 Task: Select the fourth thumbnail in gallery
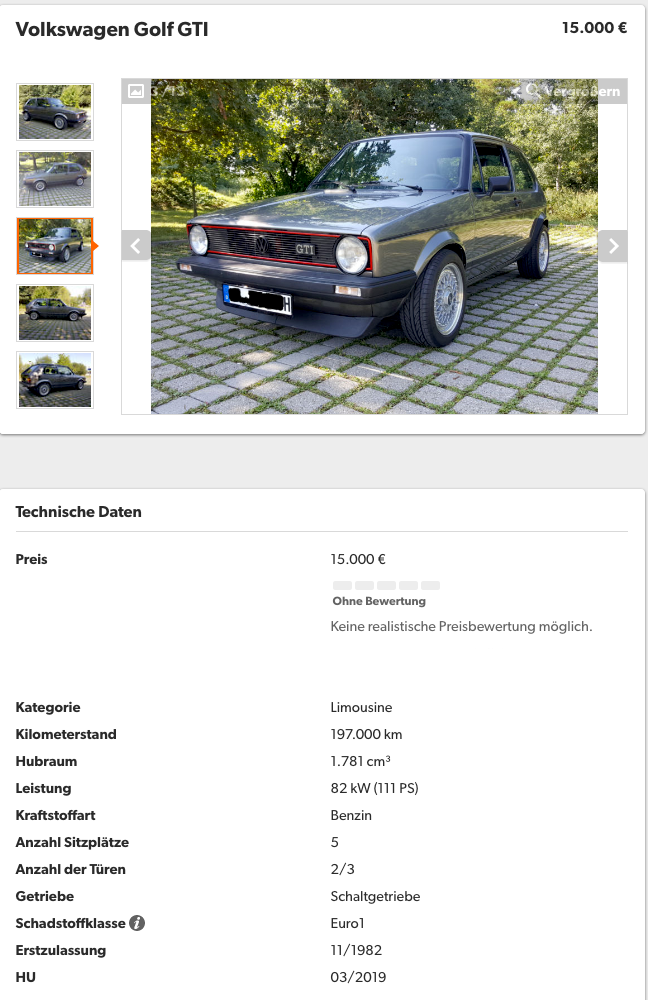(55, 313)
